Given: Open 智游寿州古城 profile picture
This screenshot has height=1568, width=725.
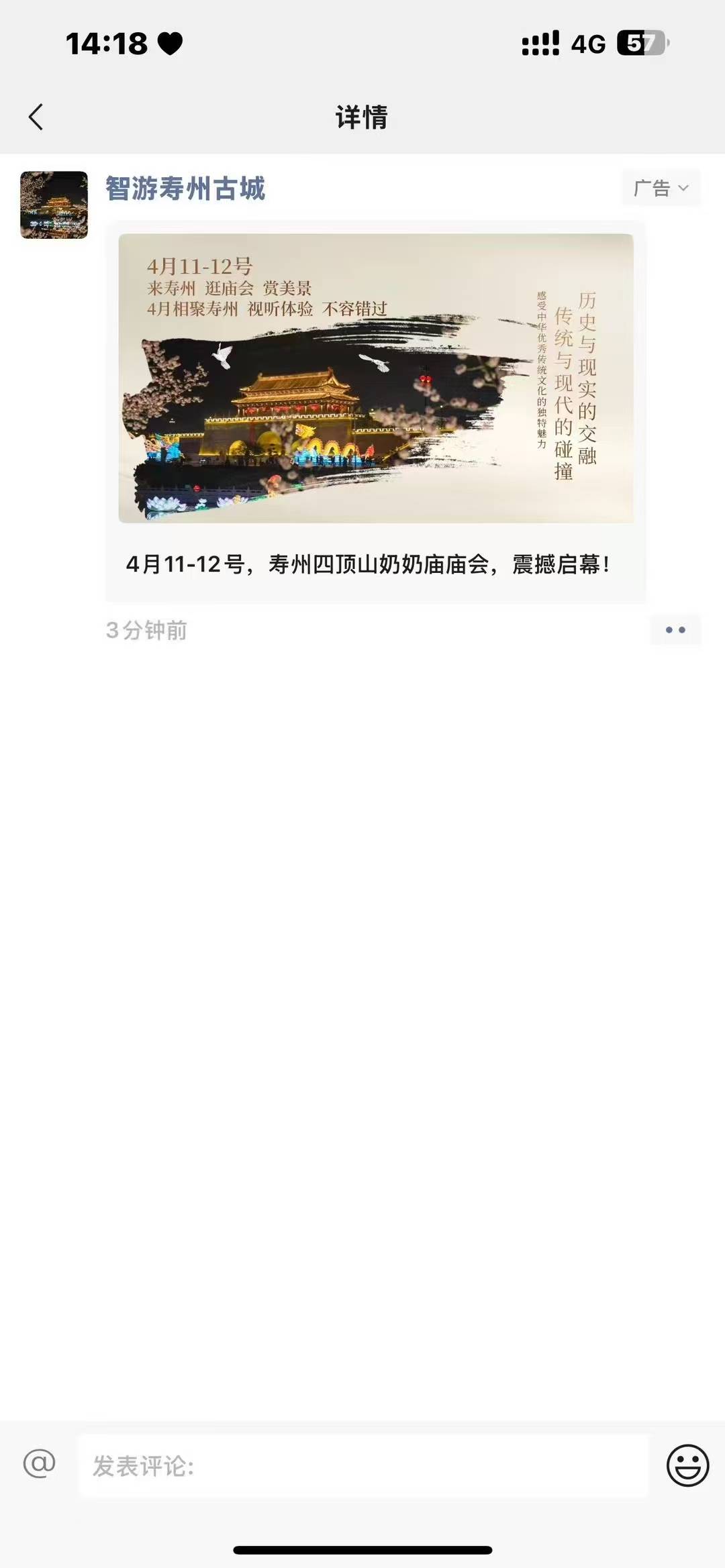Looking at the screenshot, I should 54,205.
